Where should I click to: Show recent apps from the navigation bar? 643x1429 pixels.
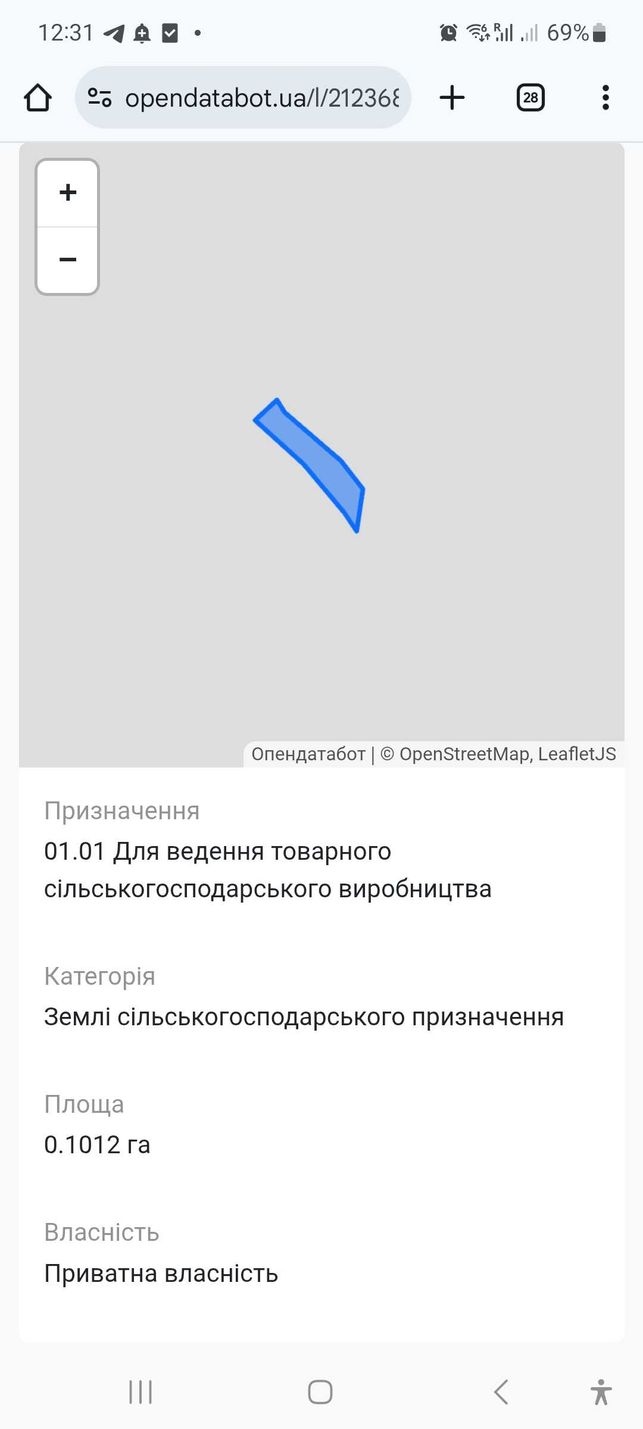click(x=140, y=1391)
